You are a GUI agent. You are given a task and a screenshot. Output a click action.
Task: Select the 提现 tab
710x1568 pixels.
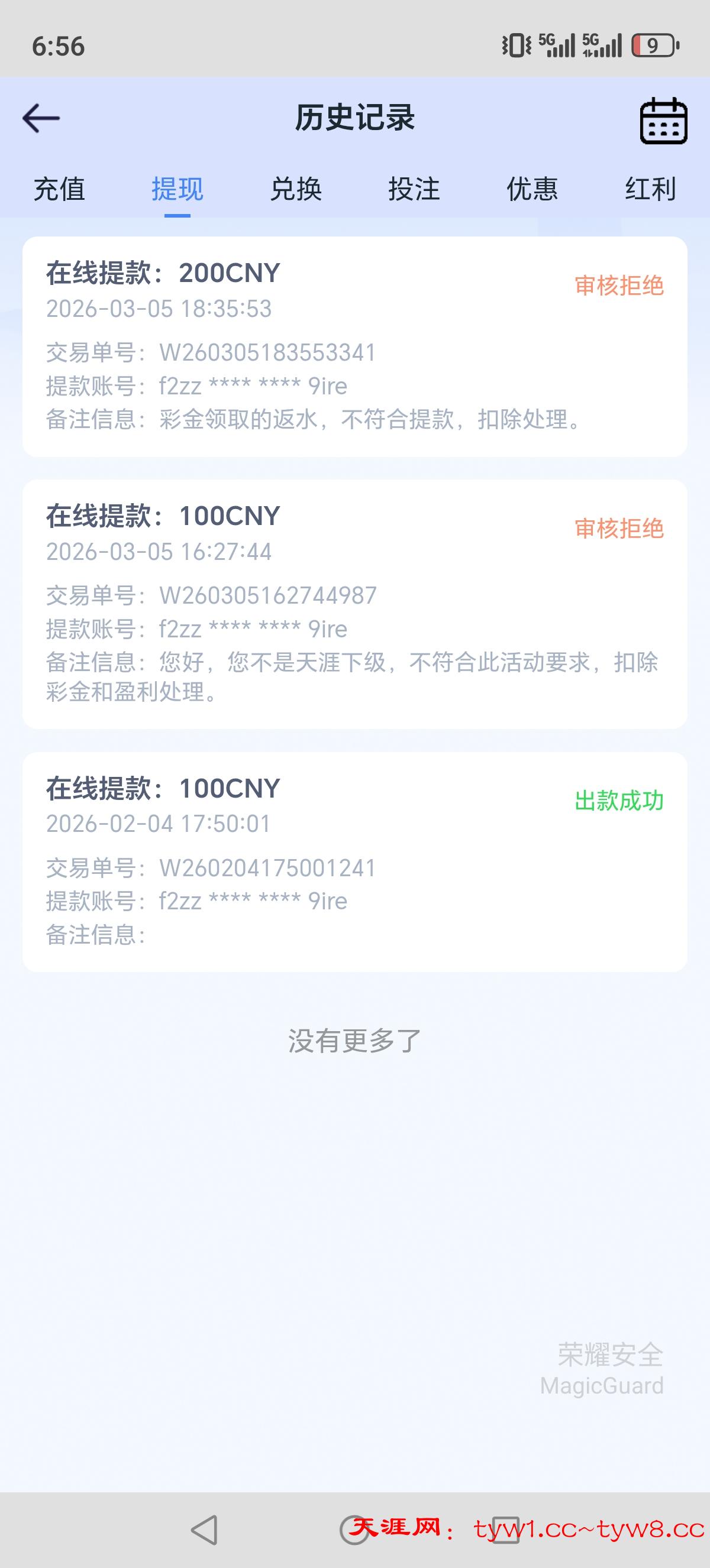pos(177,189)
